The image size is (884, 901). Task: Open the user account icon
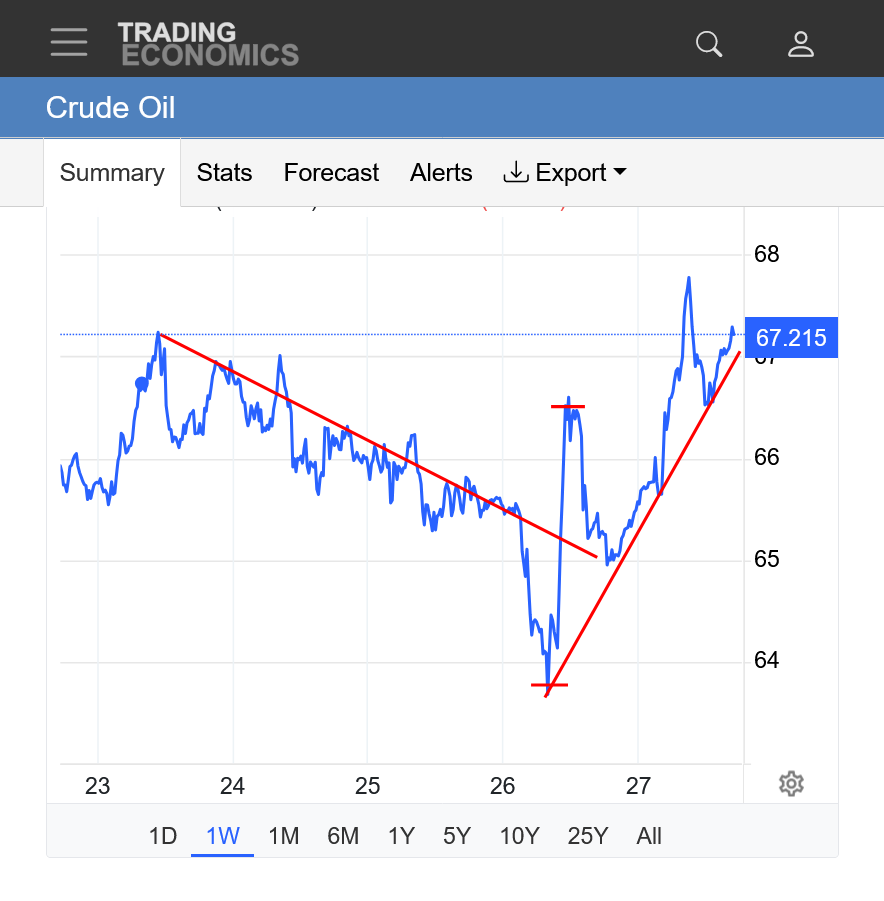(801, 43)
